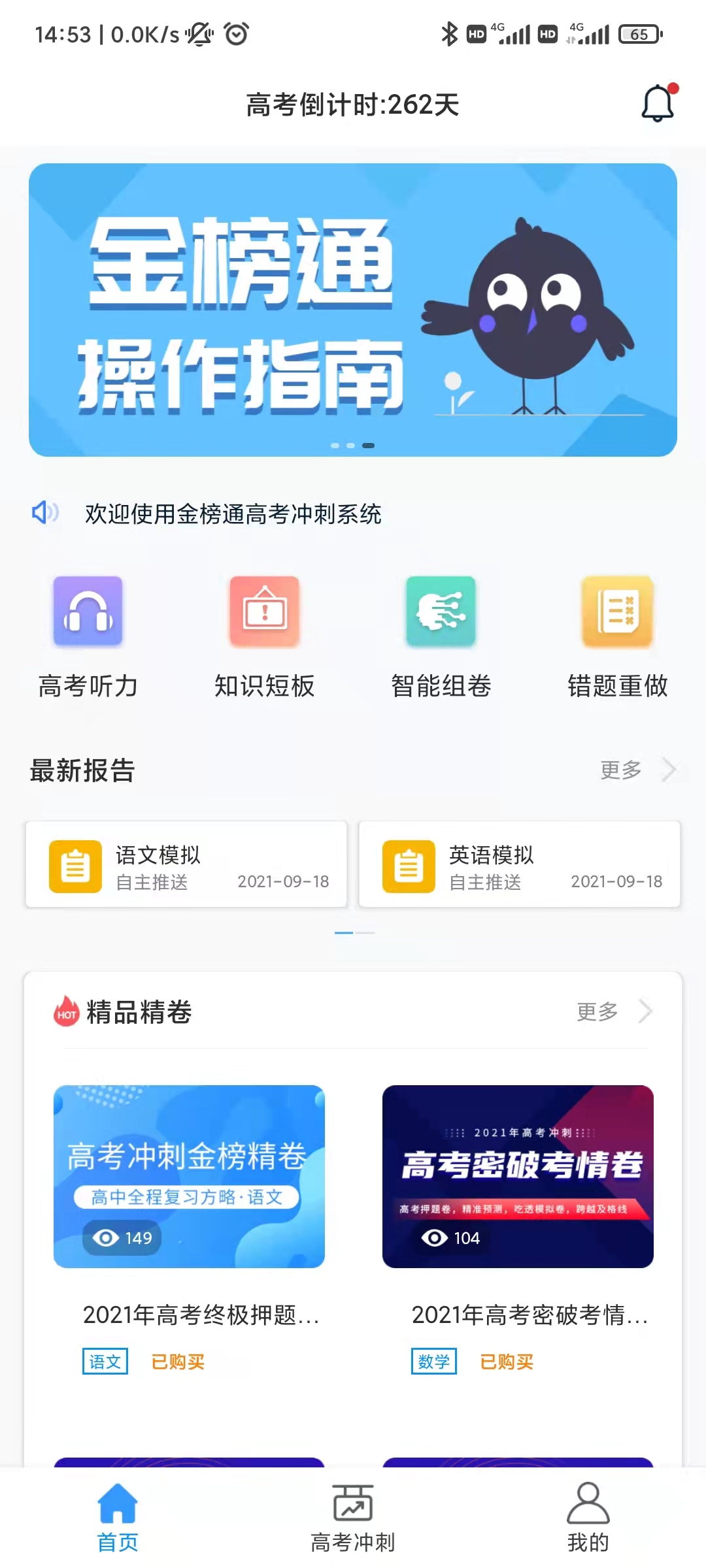Open the 语文模拟 report clipboard icon
This screenshot has width=706, height=1568.
click(x=77, y=864)
